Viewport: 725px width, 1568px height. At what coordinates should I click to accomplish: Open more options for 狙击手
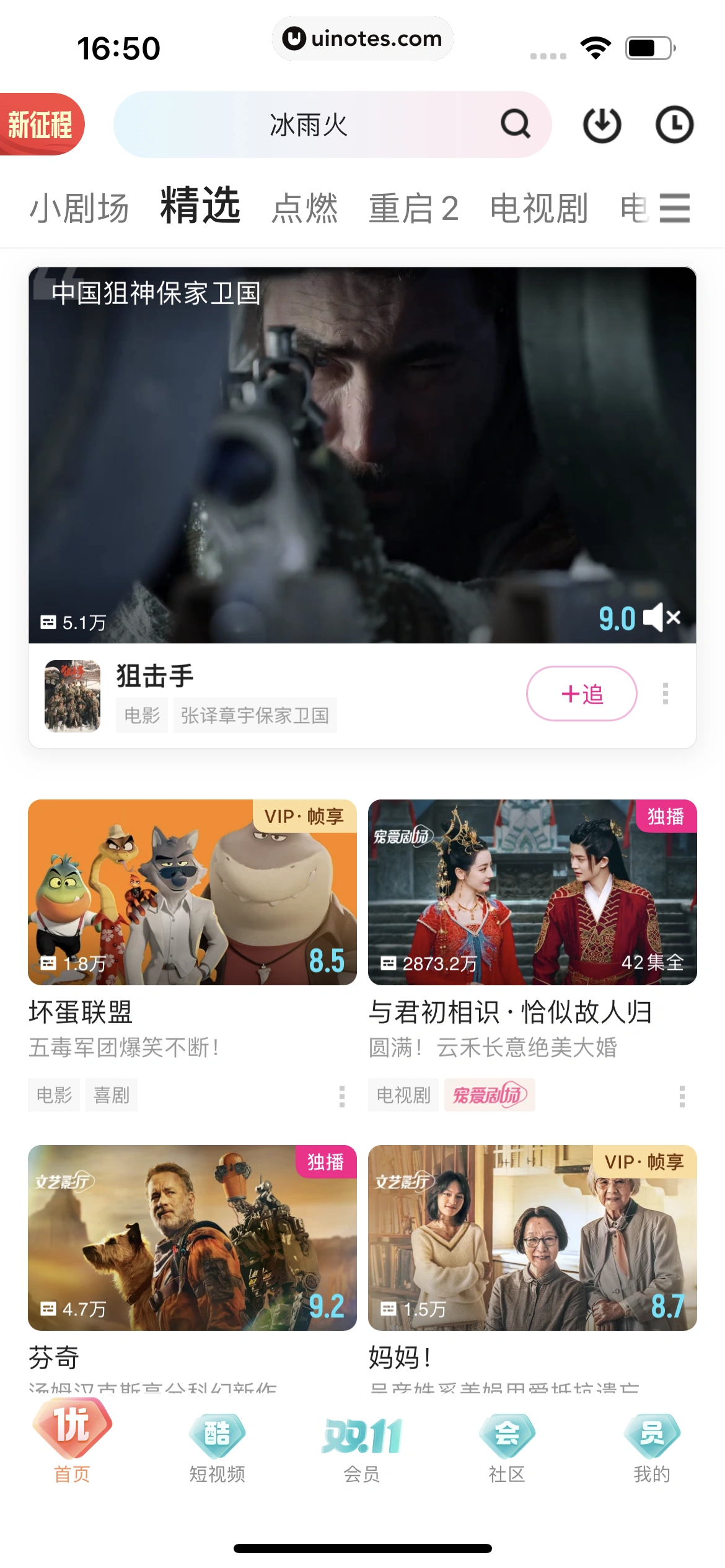666,694
